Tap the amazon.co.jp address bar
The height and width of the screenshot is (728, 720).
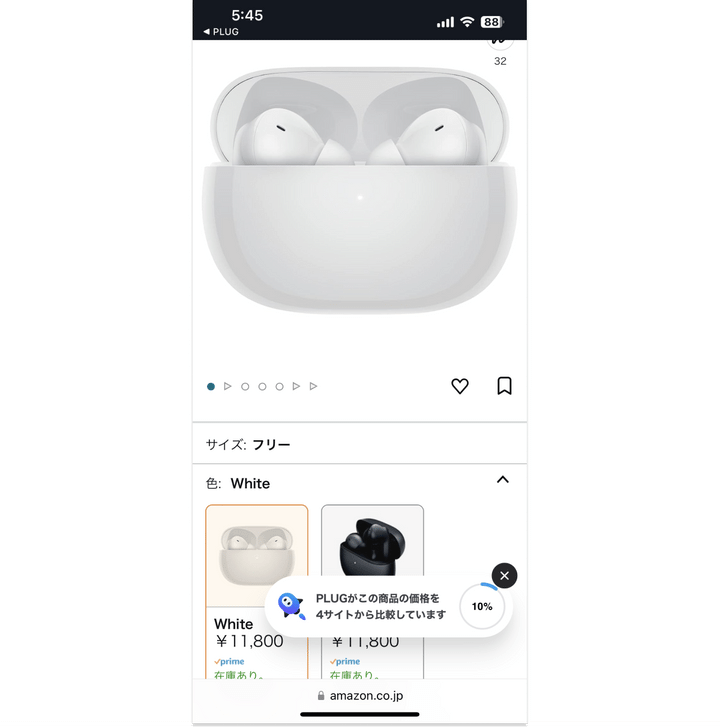360,696
